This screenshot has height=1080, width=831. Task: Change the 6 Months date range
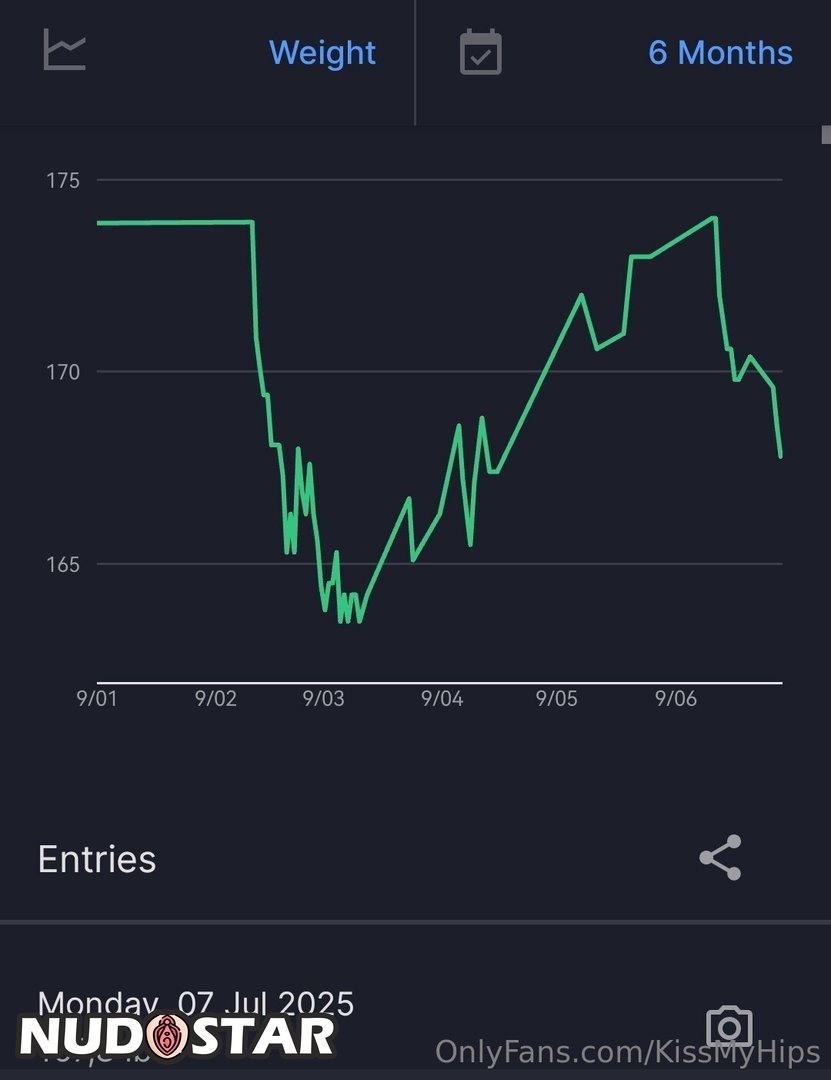pyautogui.click(x=719, y=52)
